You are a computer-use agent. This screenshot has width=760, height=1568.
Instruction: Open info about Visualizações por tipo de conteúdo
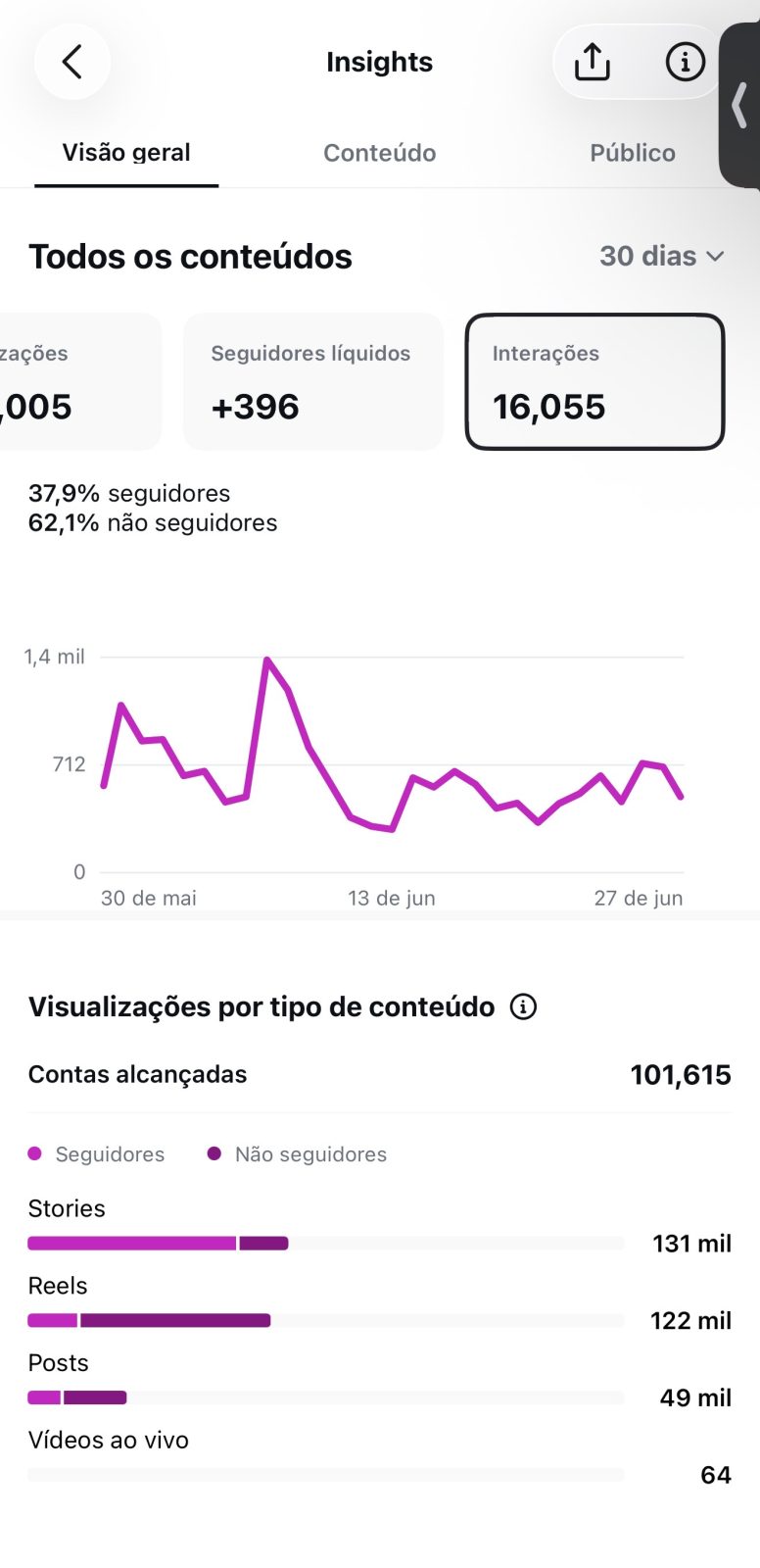pyautogui.click(x=524, y=1006)
